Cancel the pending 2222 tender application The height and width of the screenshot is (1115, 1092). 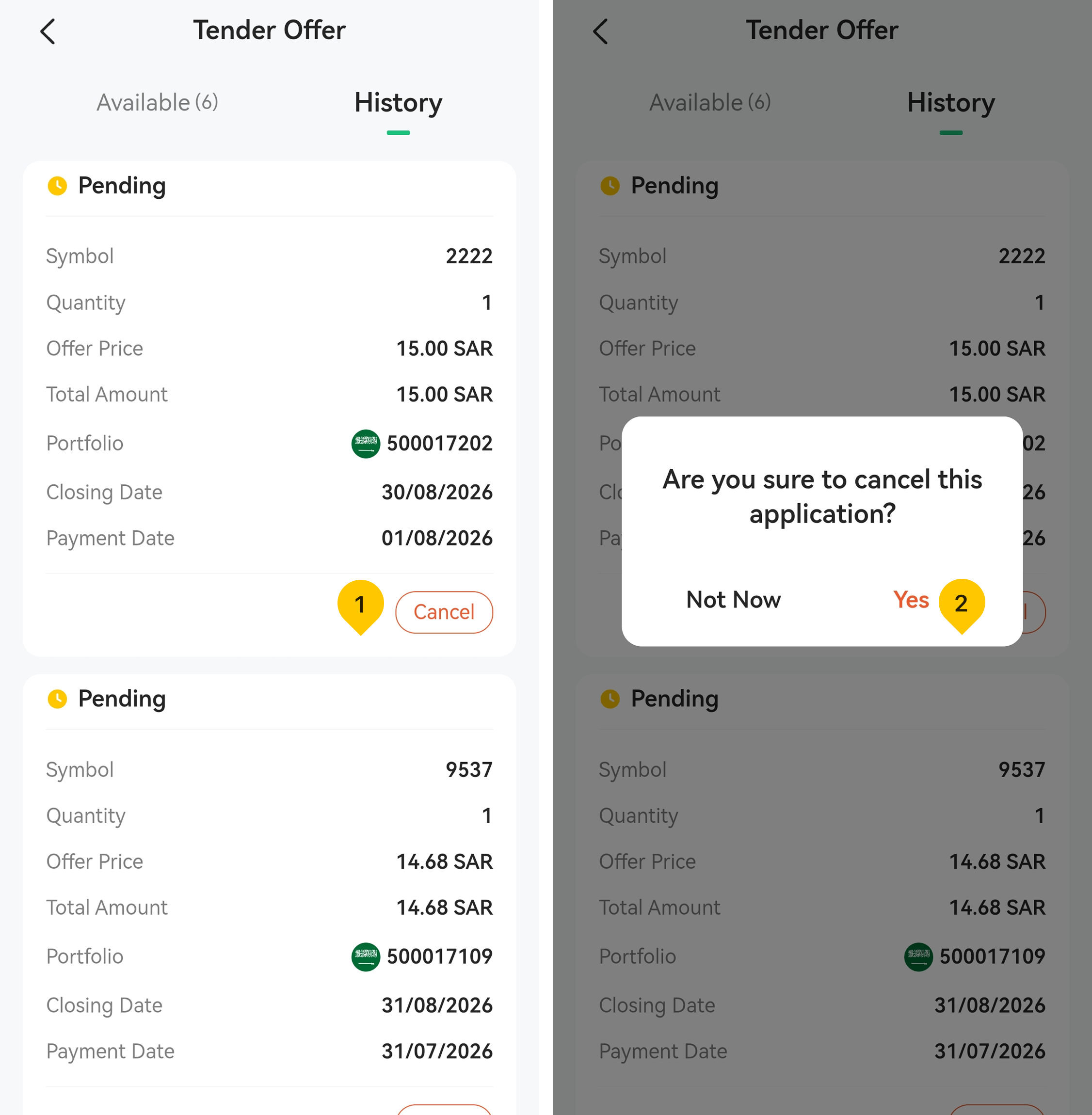coord(443,612)
